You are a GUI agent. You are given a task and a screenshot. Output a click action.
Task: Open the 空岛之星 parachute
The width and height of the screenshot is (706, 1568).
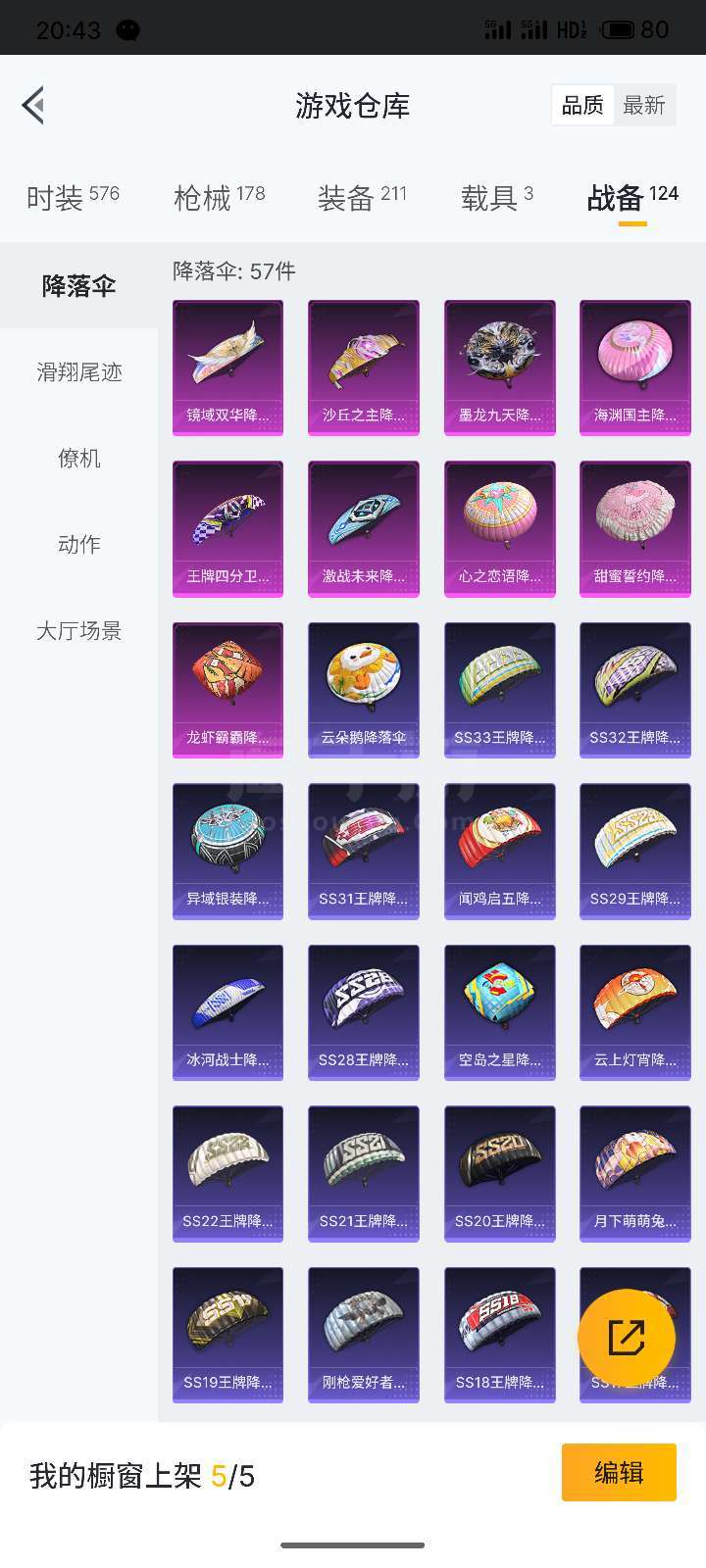[x=500, y=1012]
